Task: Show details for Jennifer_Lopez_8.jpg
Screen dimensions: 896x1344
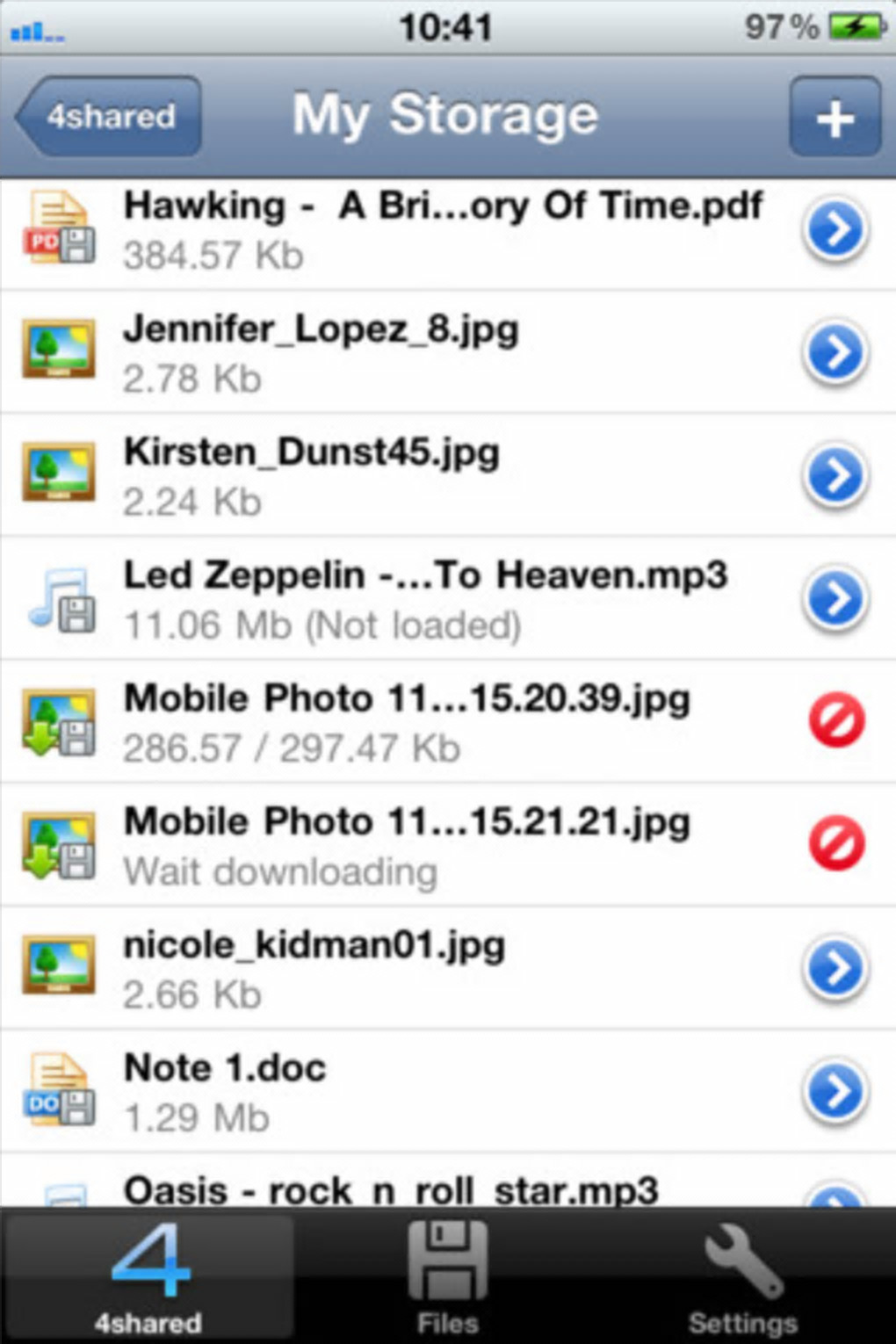Action: click(x=835, y=353)
